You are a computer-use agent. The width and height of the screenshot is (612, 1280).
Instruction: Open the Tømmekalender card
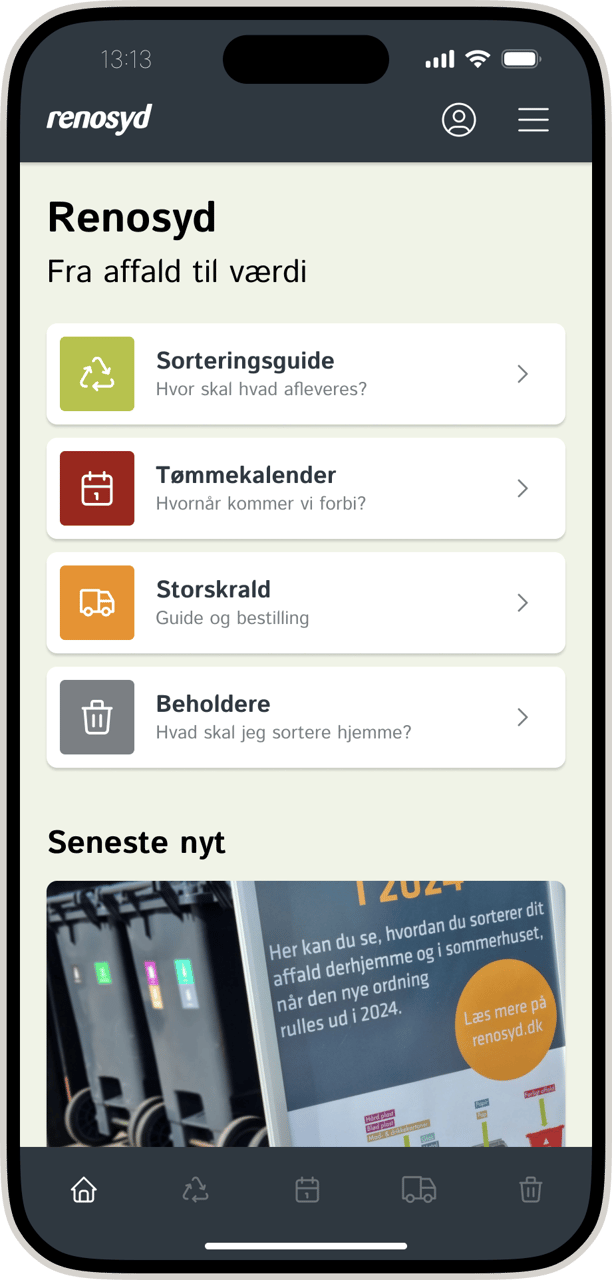pyautogui.click(x=306, y=488)
